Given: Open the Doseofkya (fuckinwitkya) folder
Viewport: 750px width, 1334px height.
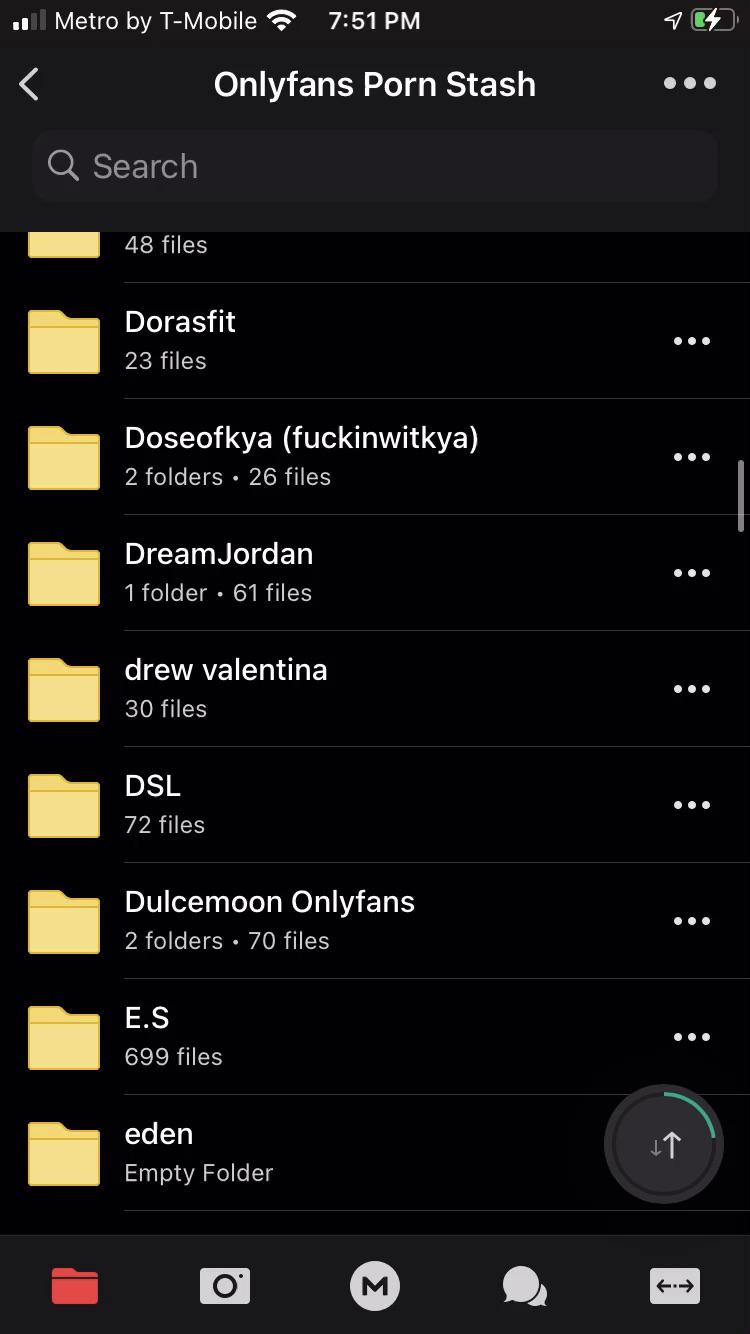Looking at the screenshot, I should [301, 456].
